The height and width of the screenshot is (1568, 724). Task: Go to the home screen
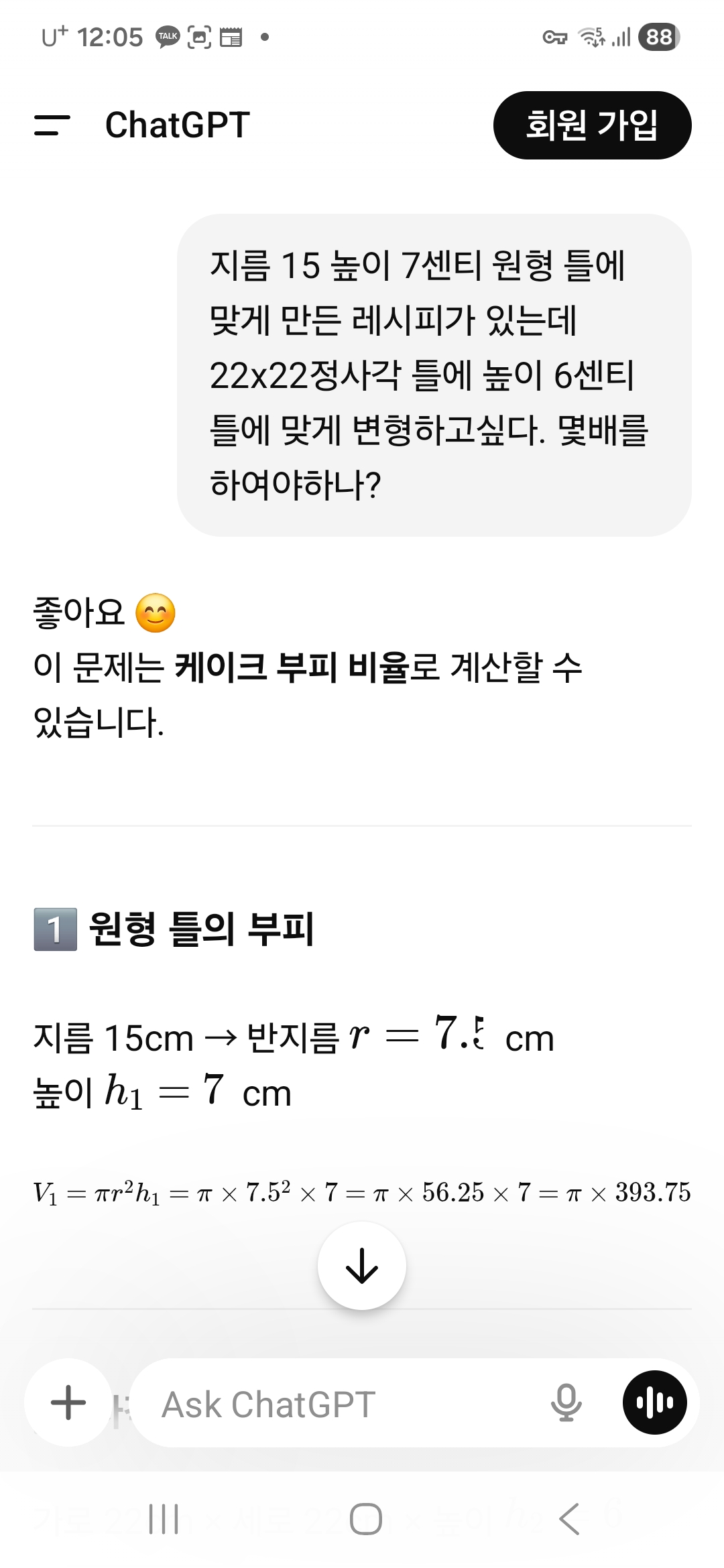pyautogui.click(x=365, y=1518)
